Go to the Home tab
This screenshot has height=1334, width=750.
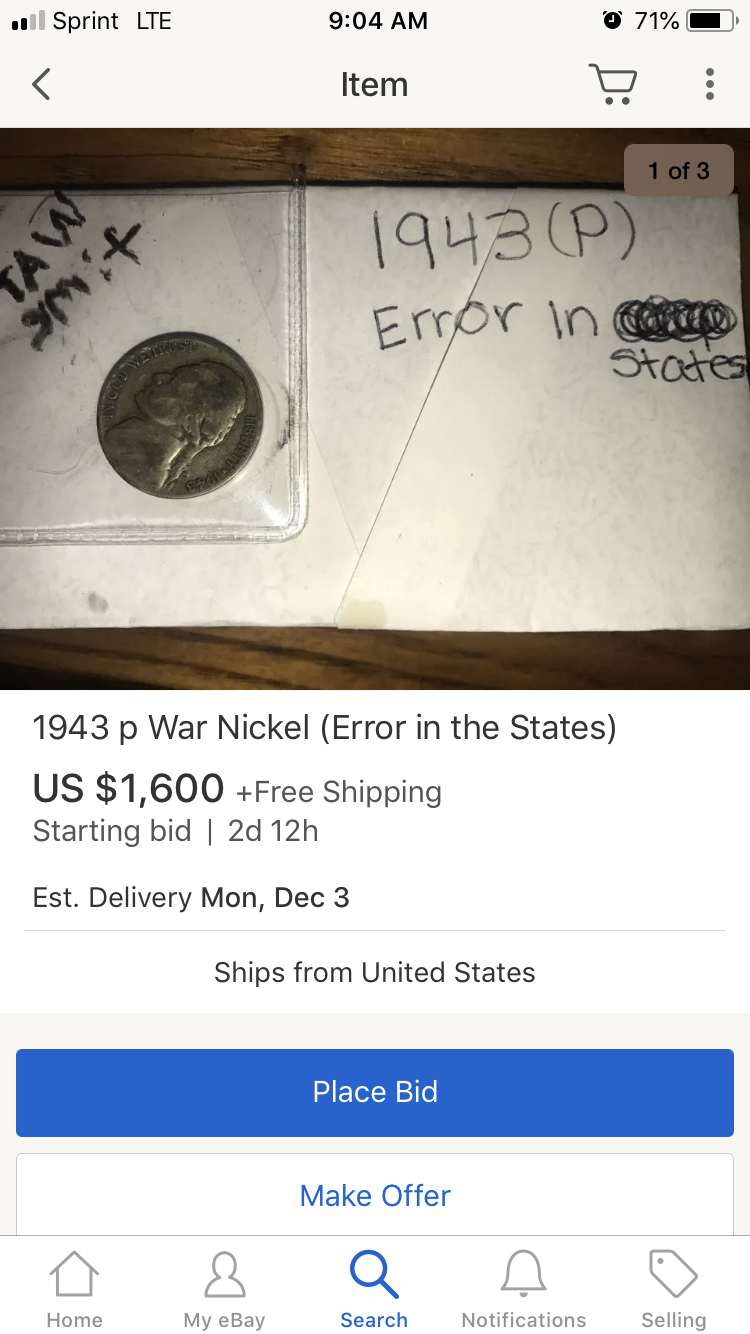[x=75, y=1289]
